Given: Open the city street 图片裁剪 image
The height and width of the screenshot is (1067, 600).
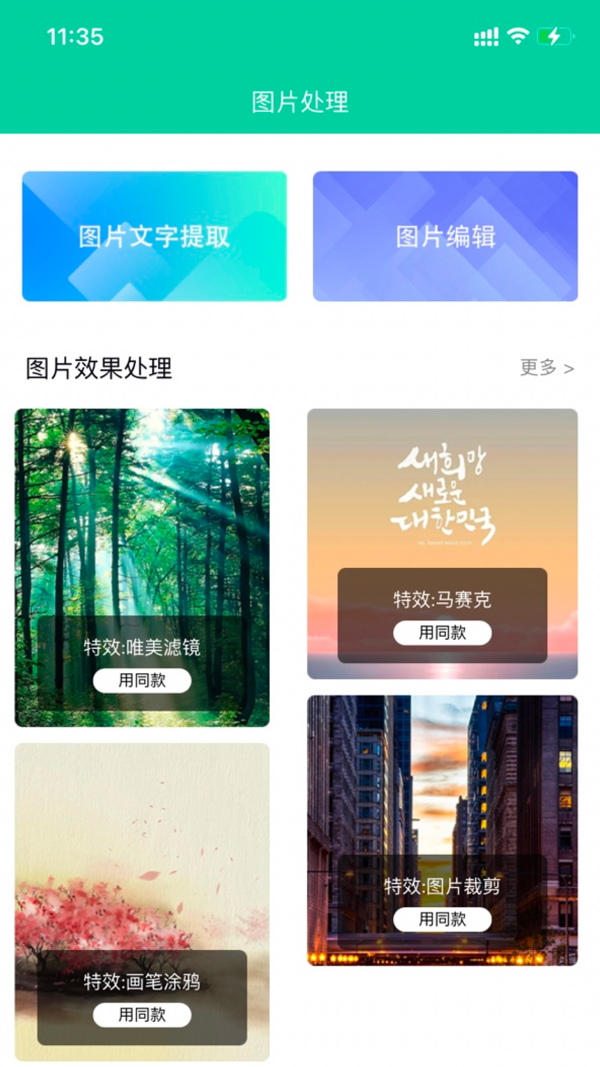Looking at the screenshot, I should coord(442,780).
